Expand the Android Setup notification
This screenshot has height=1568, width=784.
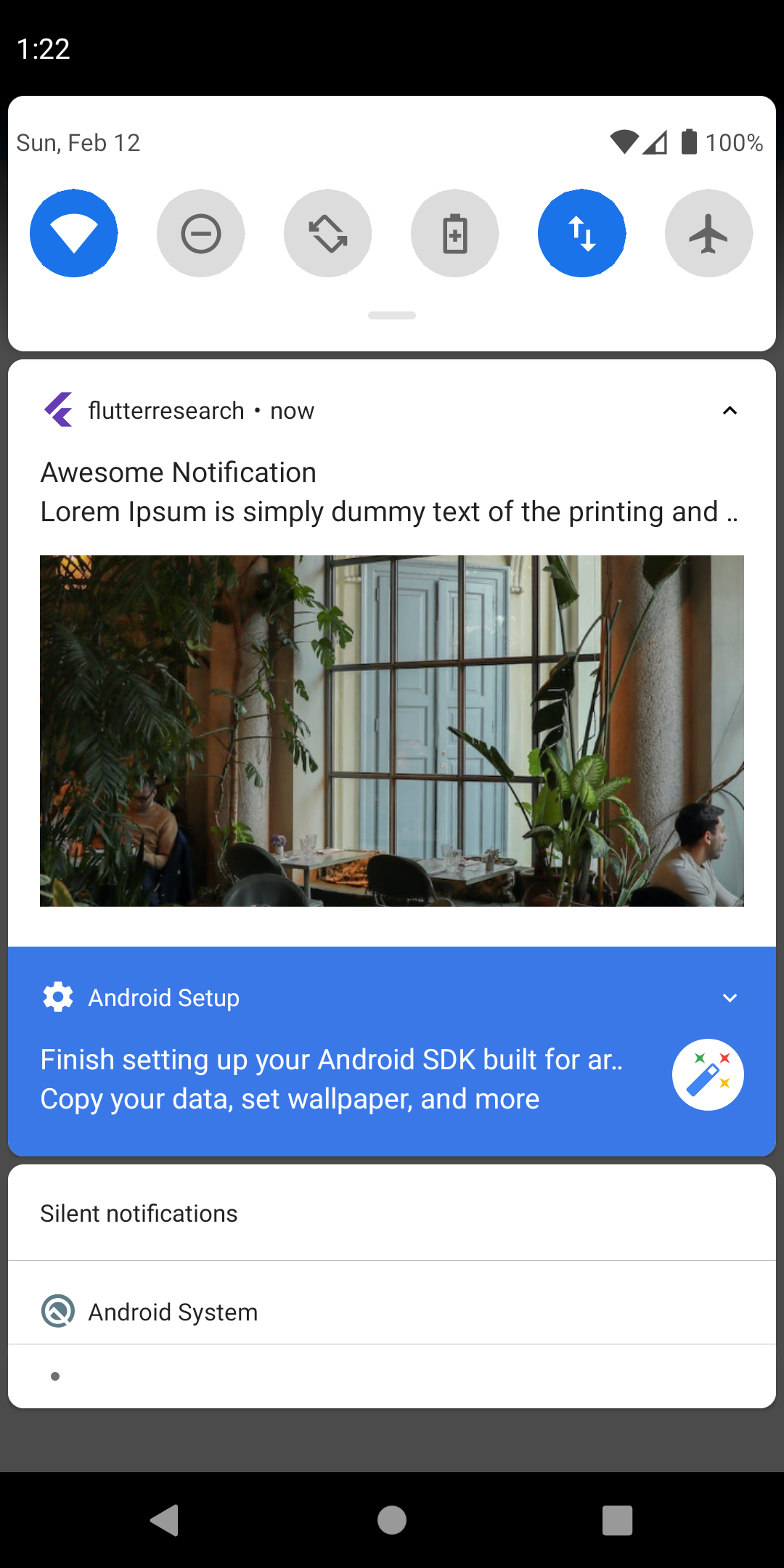tap(730, 998)
